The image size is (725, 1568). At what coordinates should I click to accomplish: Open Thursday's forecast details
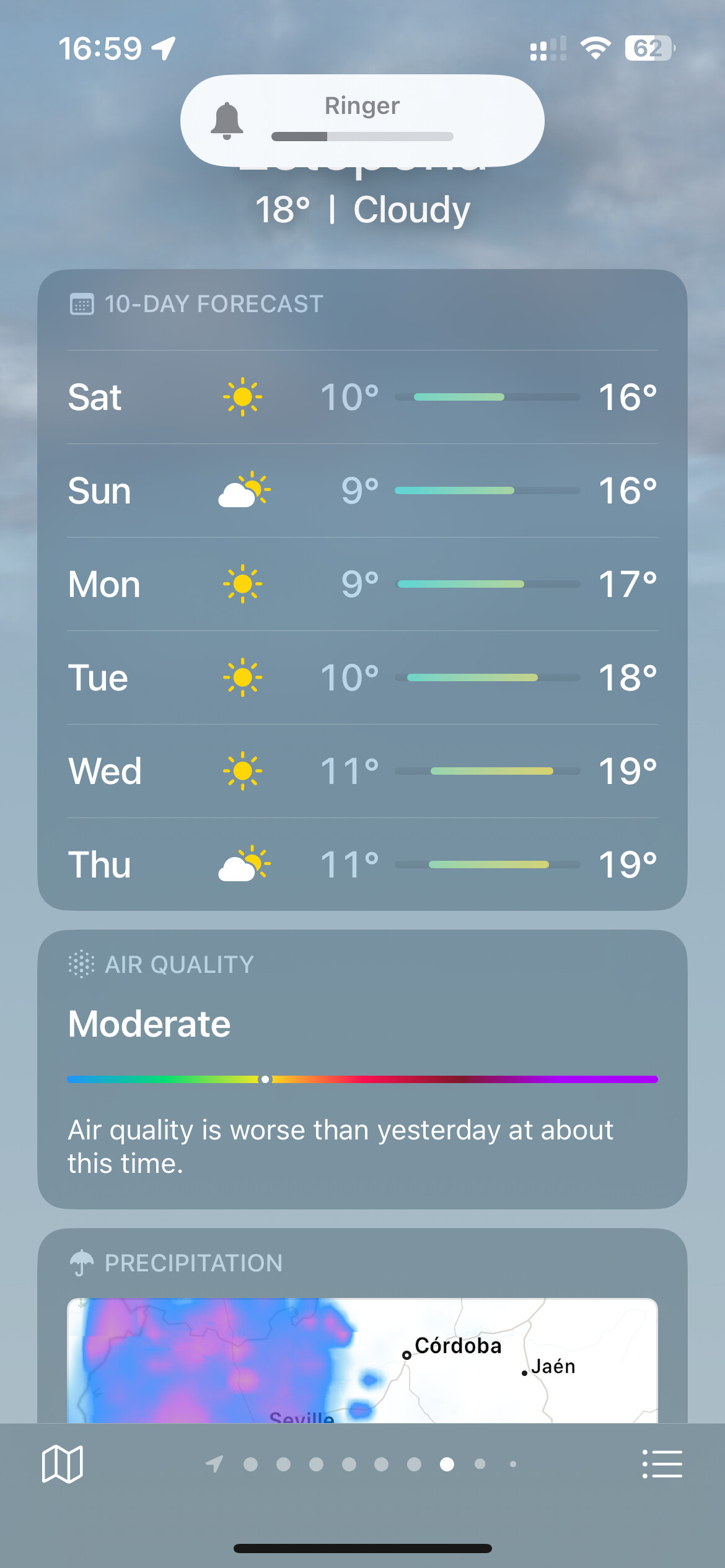pyautogui.click(x=362, y=865)
